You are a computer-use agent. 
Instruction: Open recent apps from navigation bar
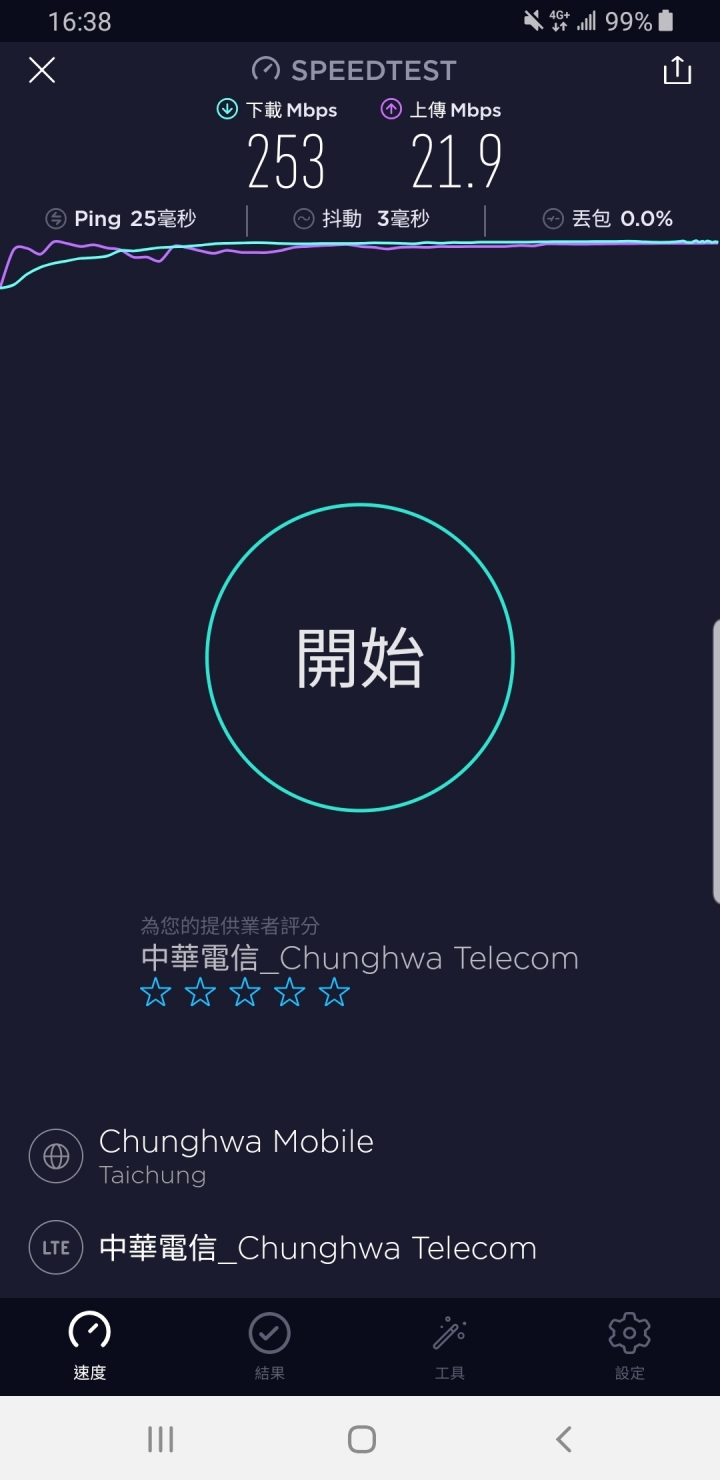click(x=160, y=1439)
